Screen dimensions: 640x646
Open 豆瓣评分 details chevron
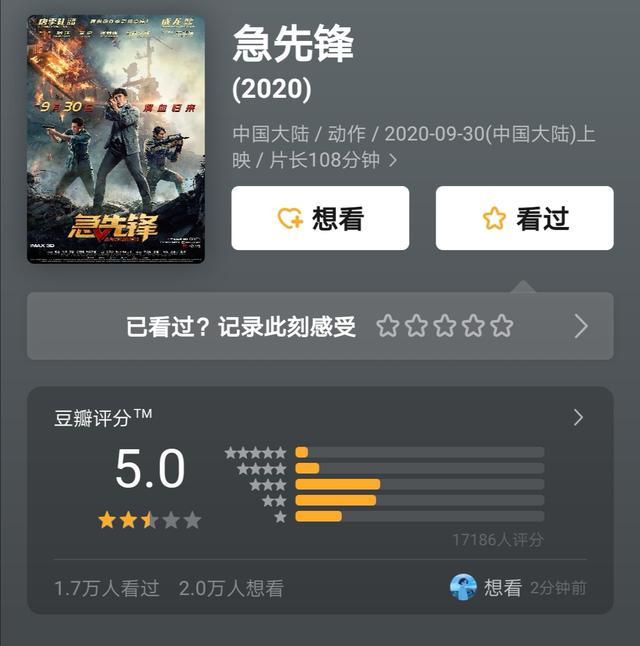tap(578, 418)
